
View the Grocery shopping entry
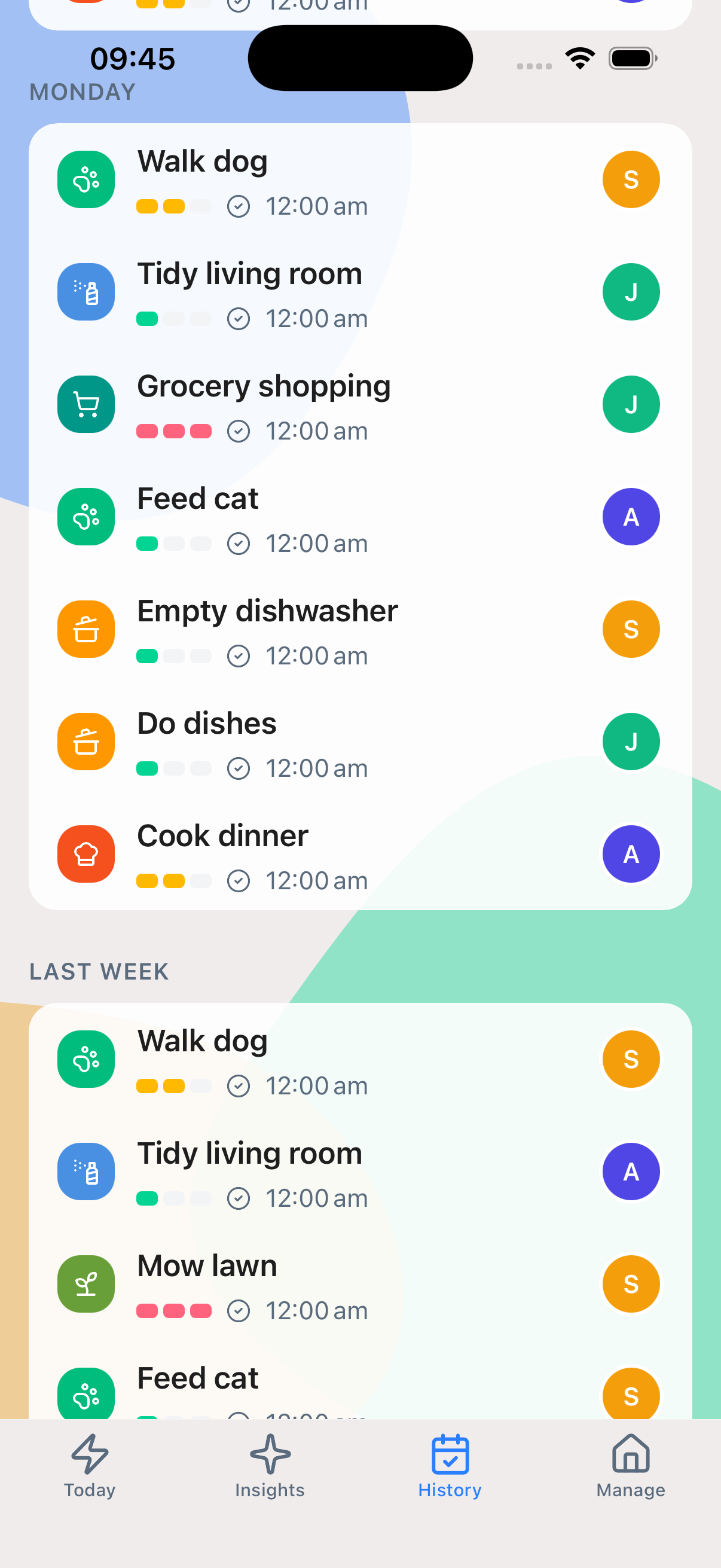(x=360, y=404)
